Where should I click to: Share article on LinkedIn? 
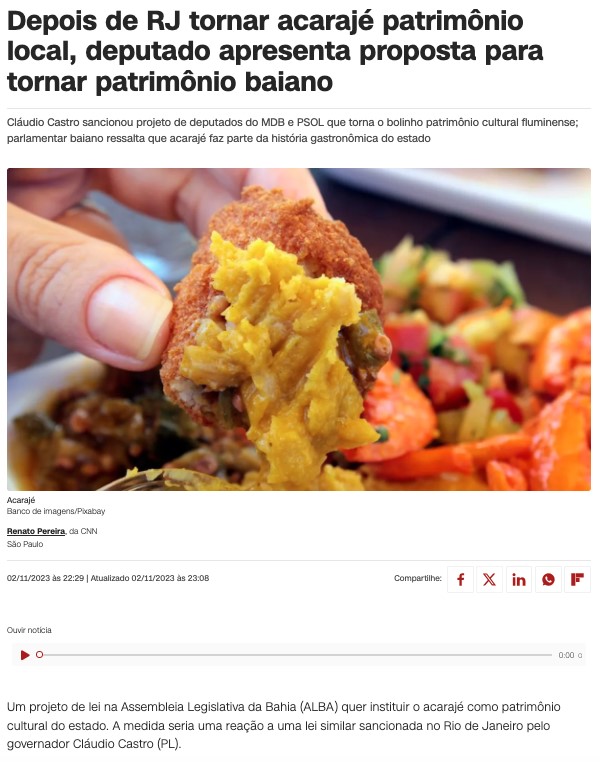(x=518, y=579)
